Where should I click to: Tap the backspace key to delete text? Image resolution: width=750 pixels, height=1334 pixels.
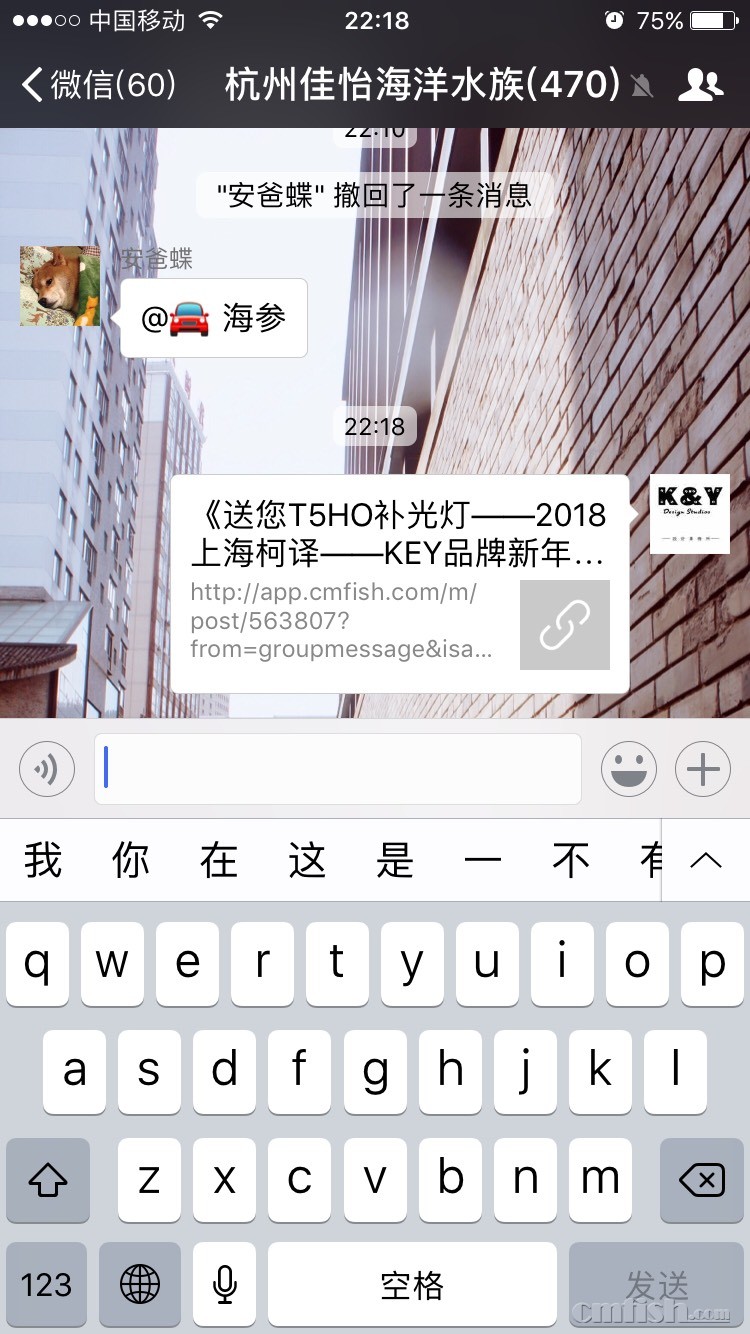click(702, 1181)
